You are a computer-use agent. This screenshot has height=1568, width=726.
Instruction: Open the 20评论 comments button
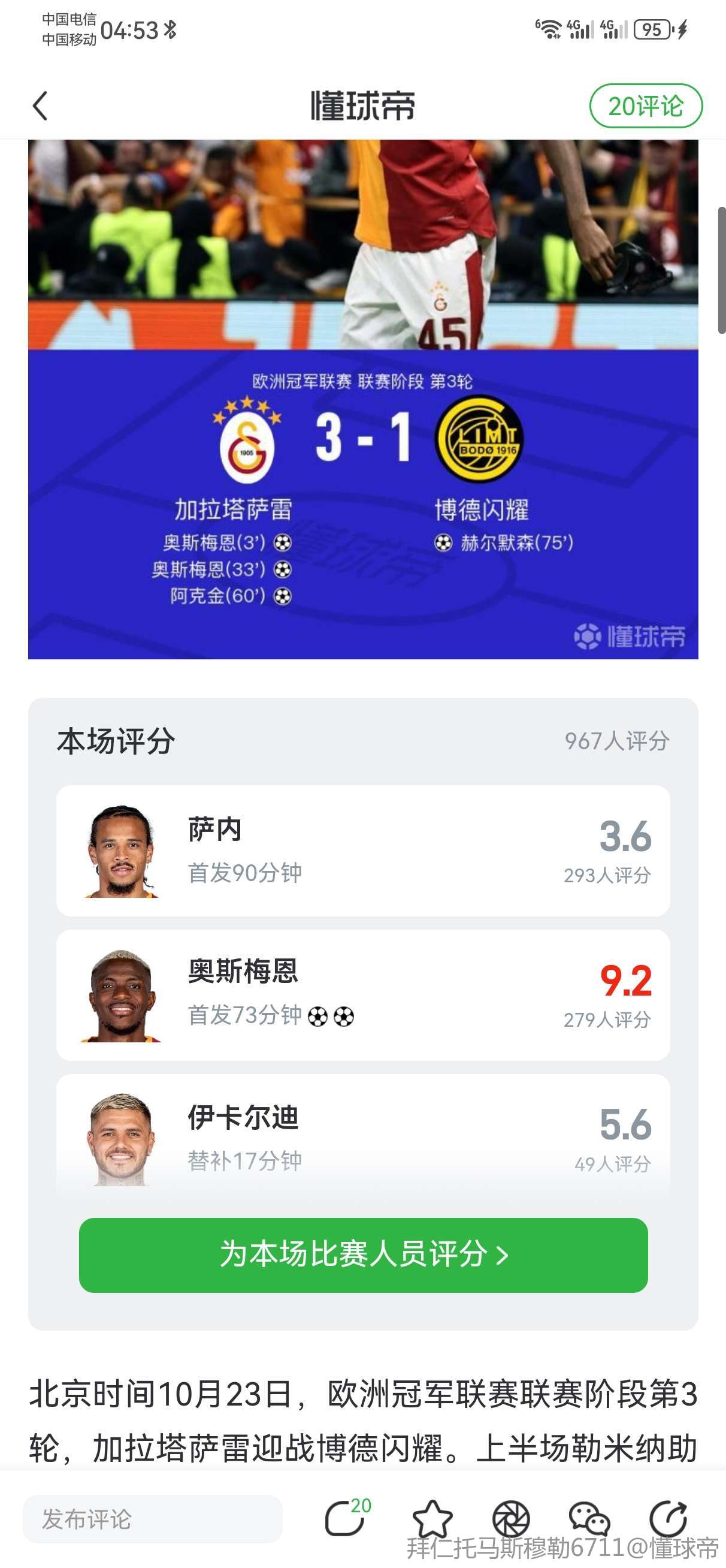[646, 106]
